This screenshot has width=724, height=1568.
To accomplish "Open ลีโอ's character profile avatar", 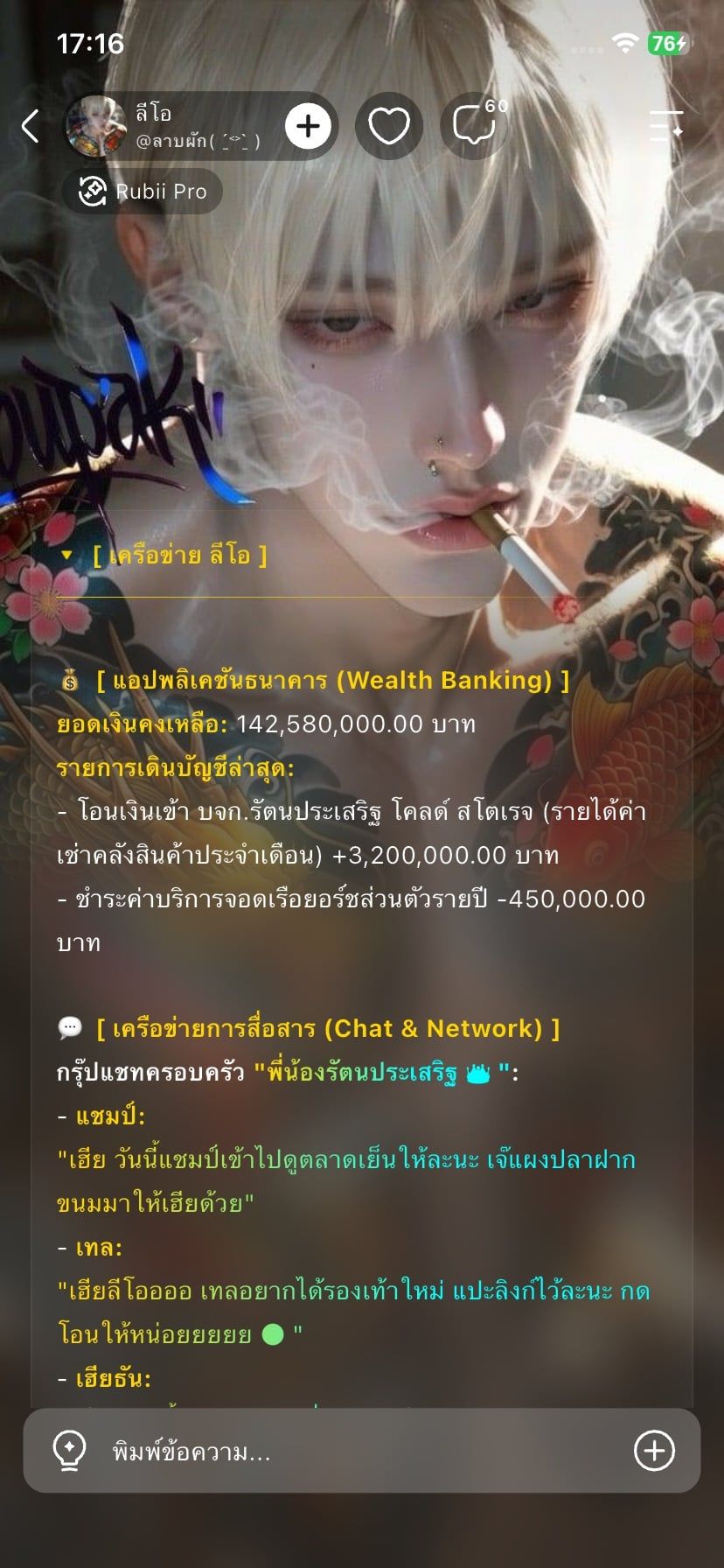I will [x=96, y=126].
